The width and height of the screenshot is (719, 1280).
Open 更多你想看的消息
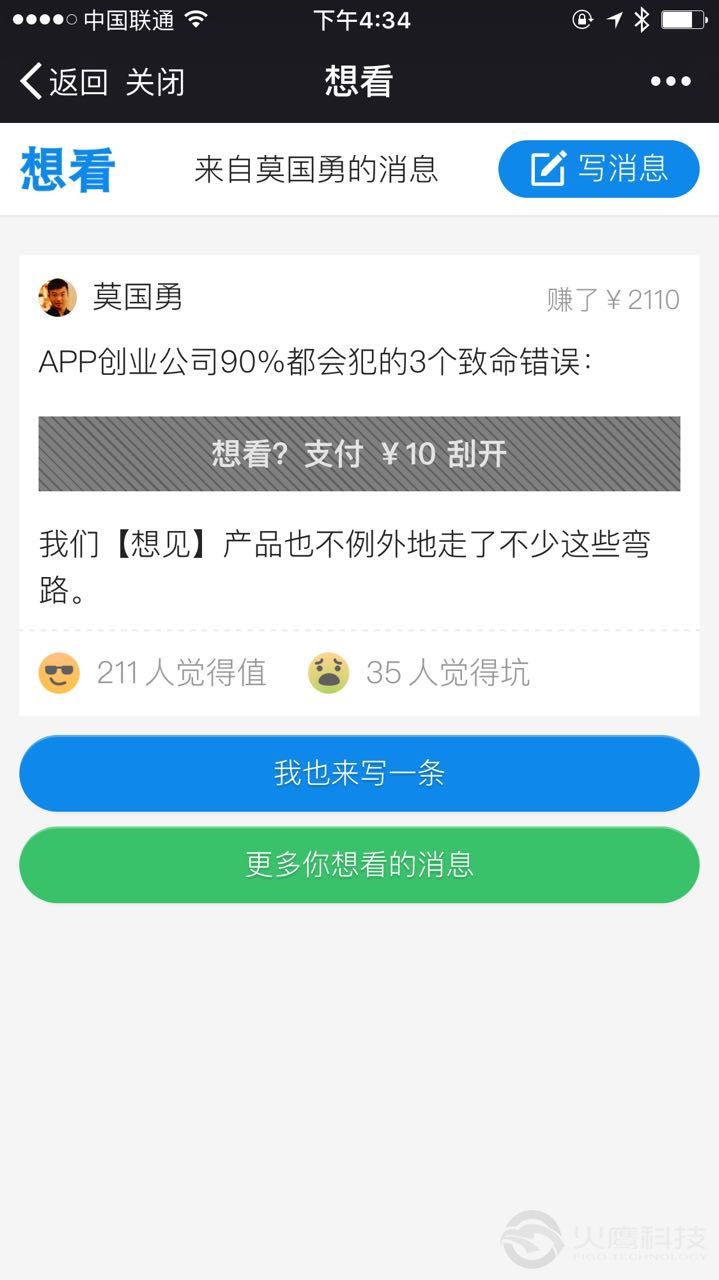359,864
